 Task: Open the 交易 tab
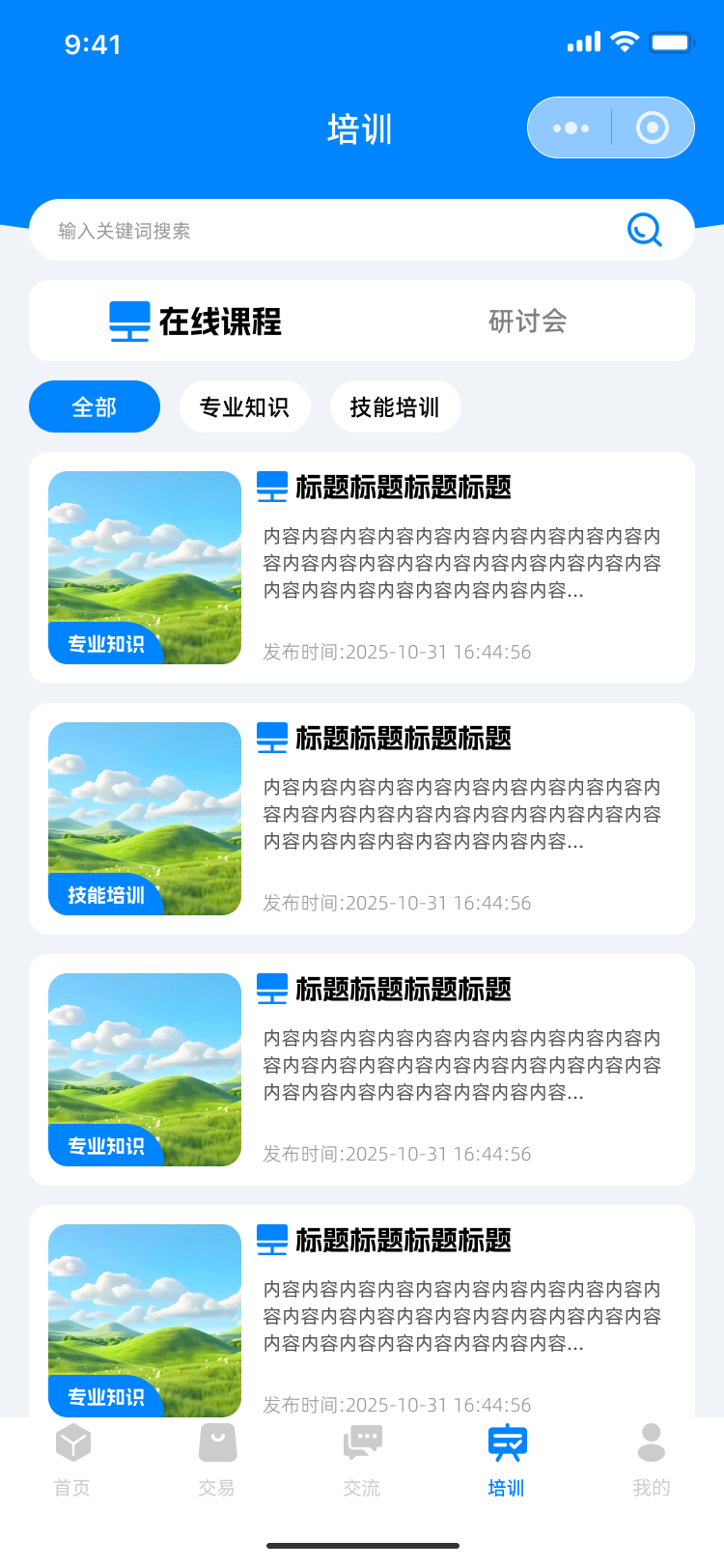(x=217, y=1460)
